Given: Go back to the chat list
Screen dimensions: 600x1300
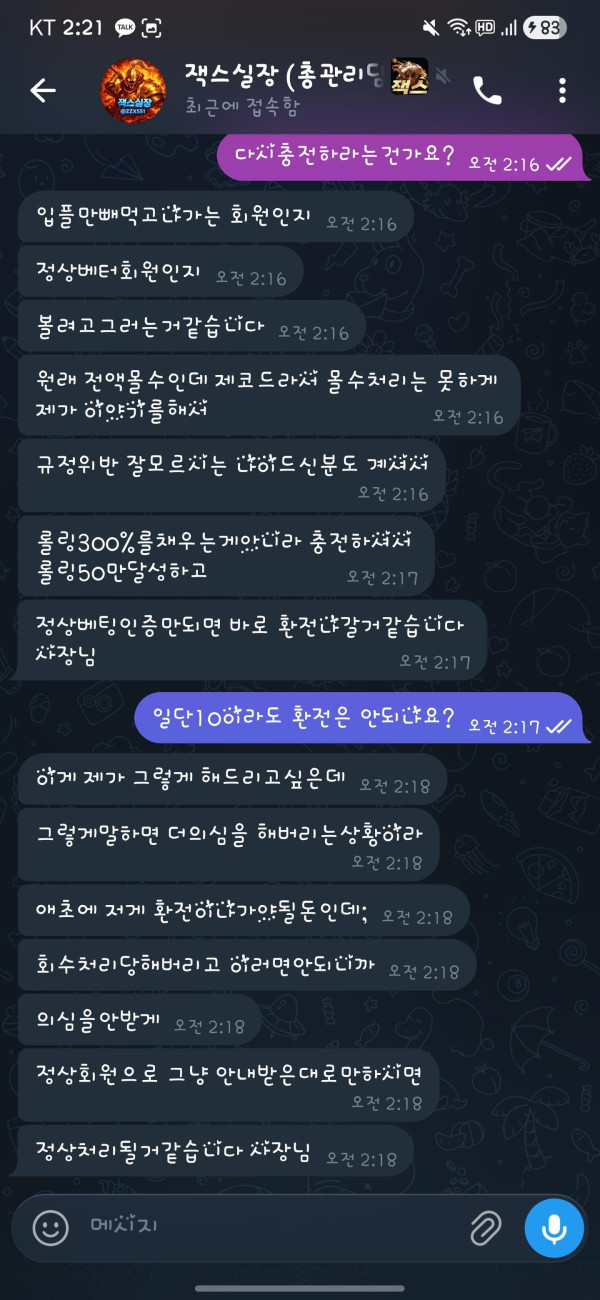Looking at the screenshot, I should (x=43, y=91).
